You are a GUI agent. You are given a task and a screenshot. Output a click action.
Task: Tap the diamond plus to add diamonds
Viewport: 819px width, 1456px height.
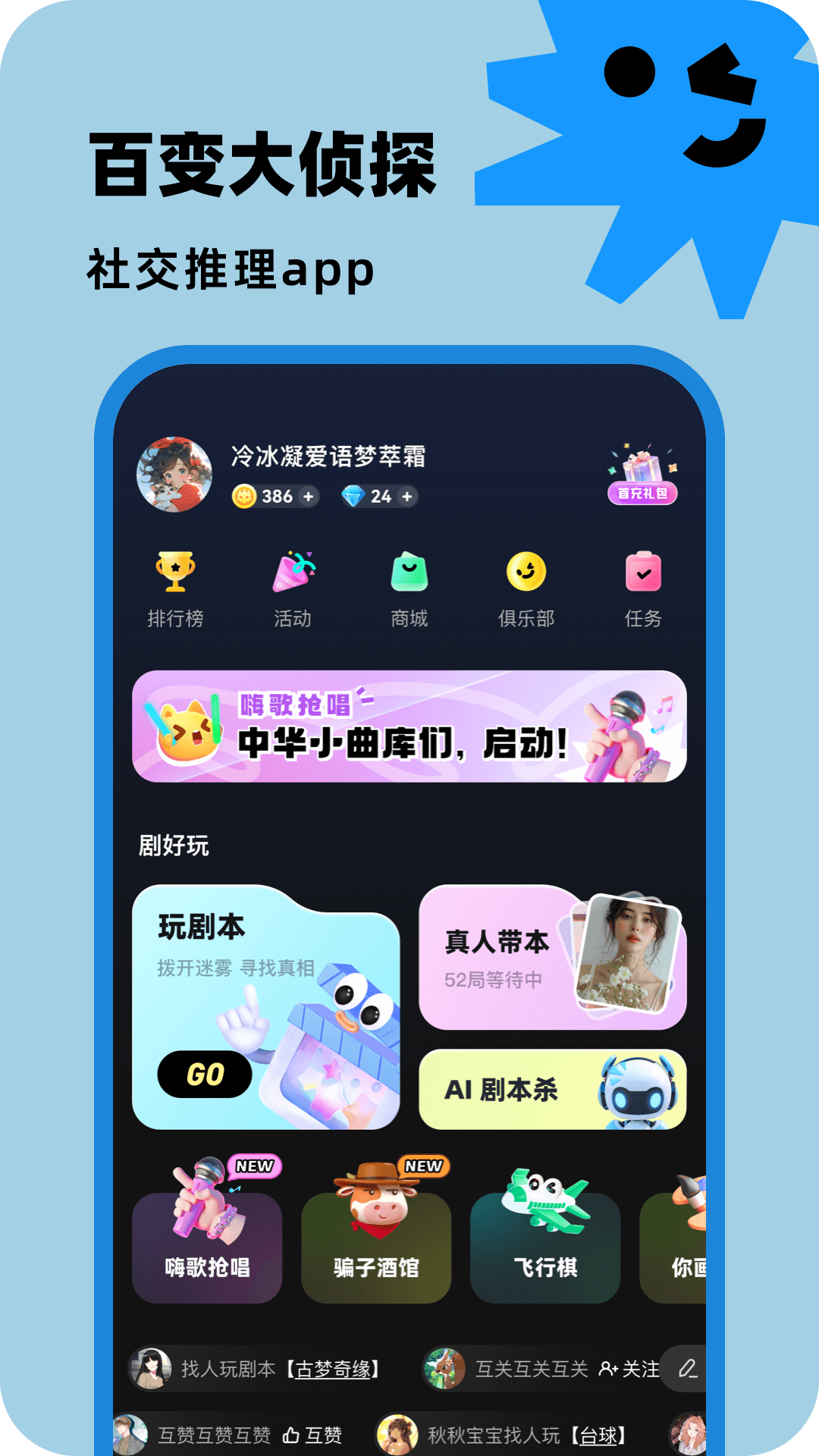pos(406,497)
